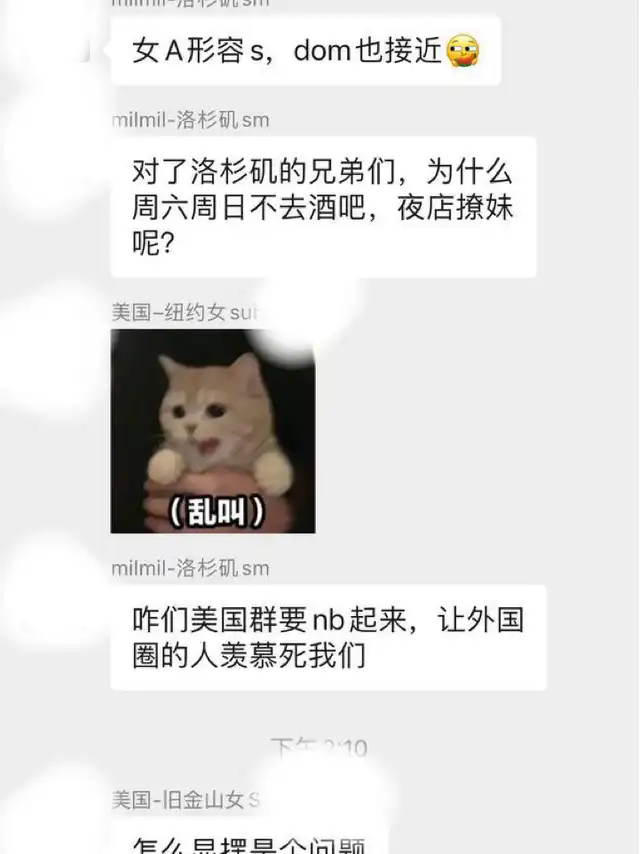The height and width of the screenshot is (854, 640).
Task: Open the cat sticker captioned 乱叫
Action: click(x=213, y=431)
